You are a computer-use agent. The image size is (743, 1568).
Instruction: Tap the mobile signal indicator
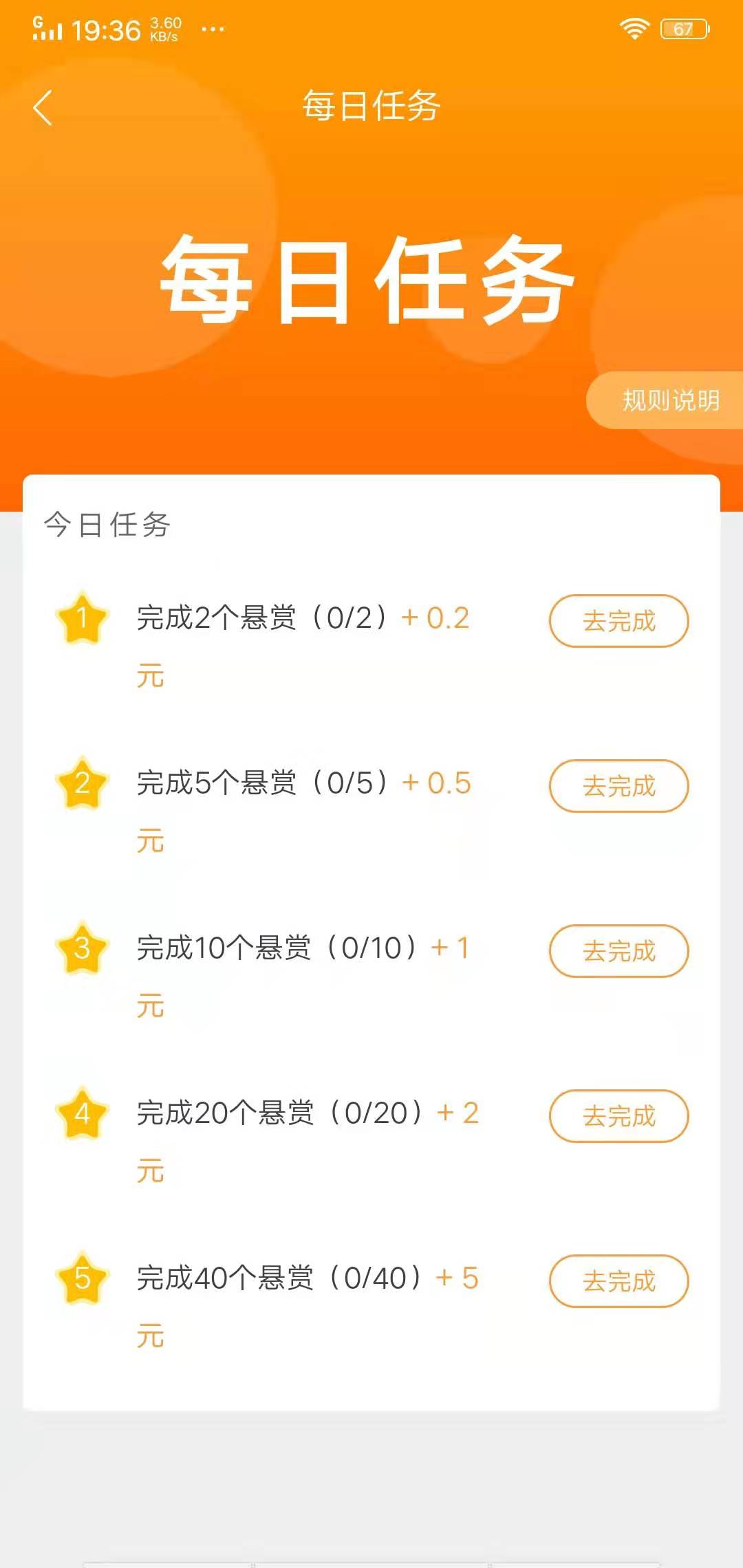coord(45,28)
